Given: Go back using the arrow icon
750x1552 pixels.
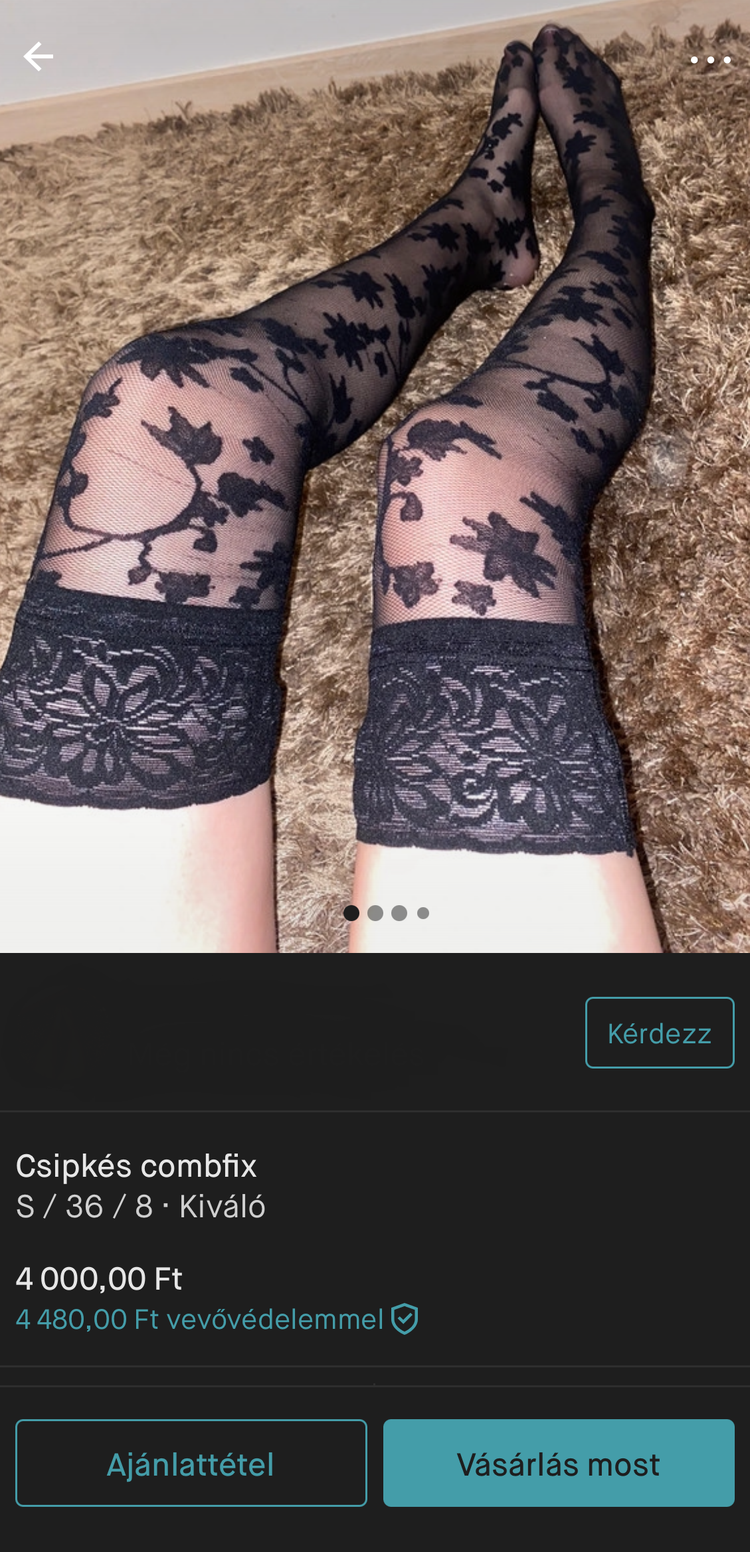Looking at the screenshot, I should coord(38,57).
